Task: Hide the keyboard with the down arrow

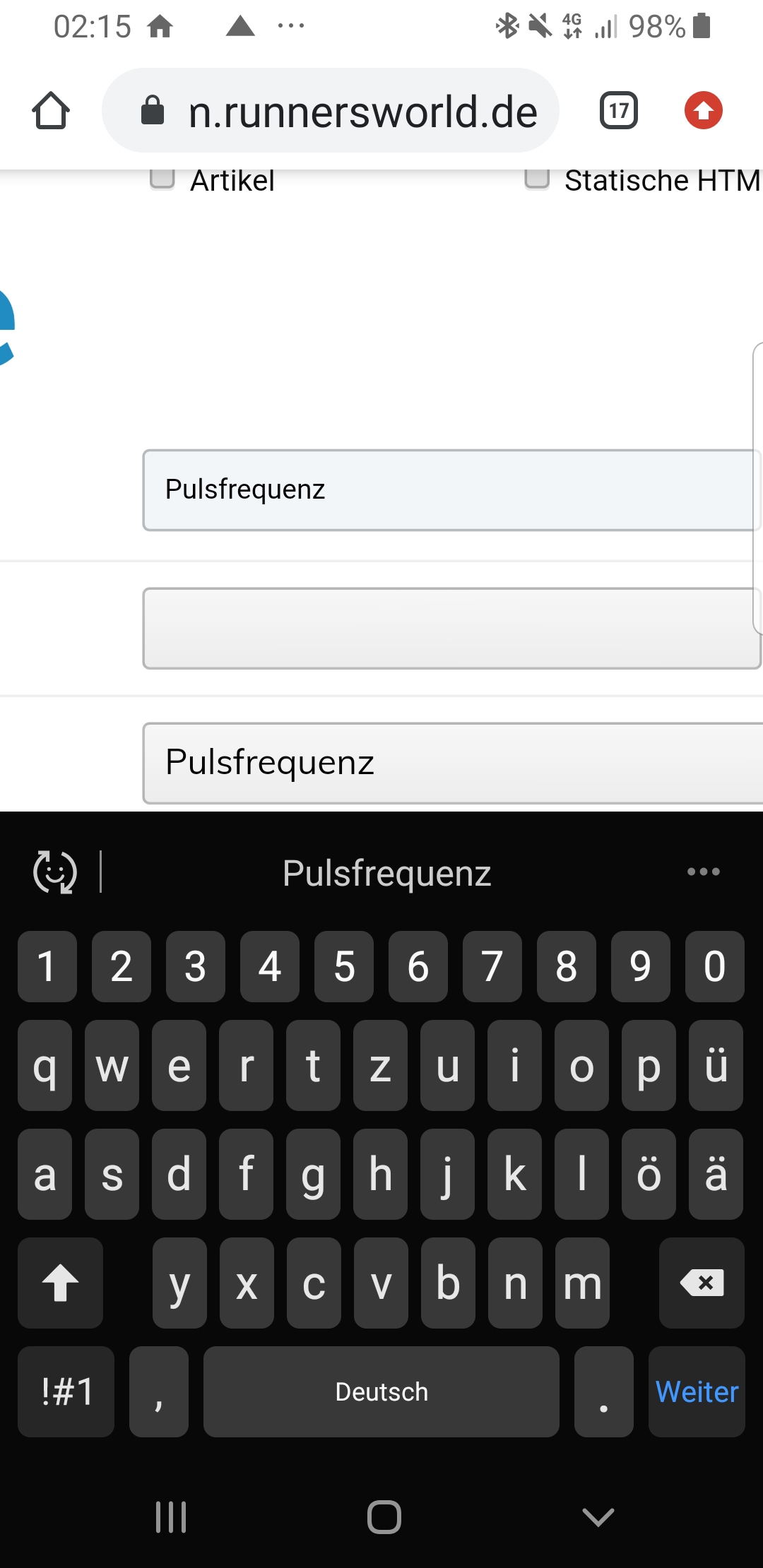Action: (x=598, y=1516)
